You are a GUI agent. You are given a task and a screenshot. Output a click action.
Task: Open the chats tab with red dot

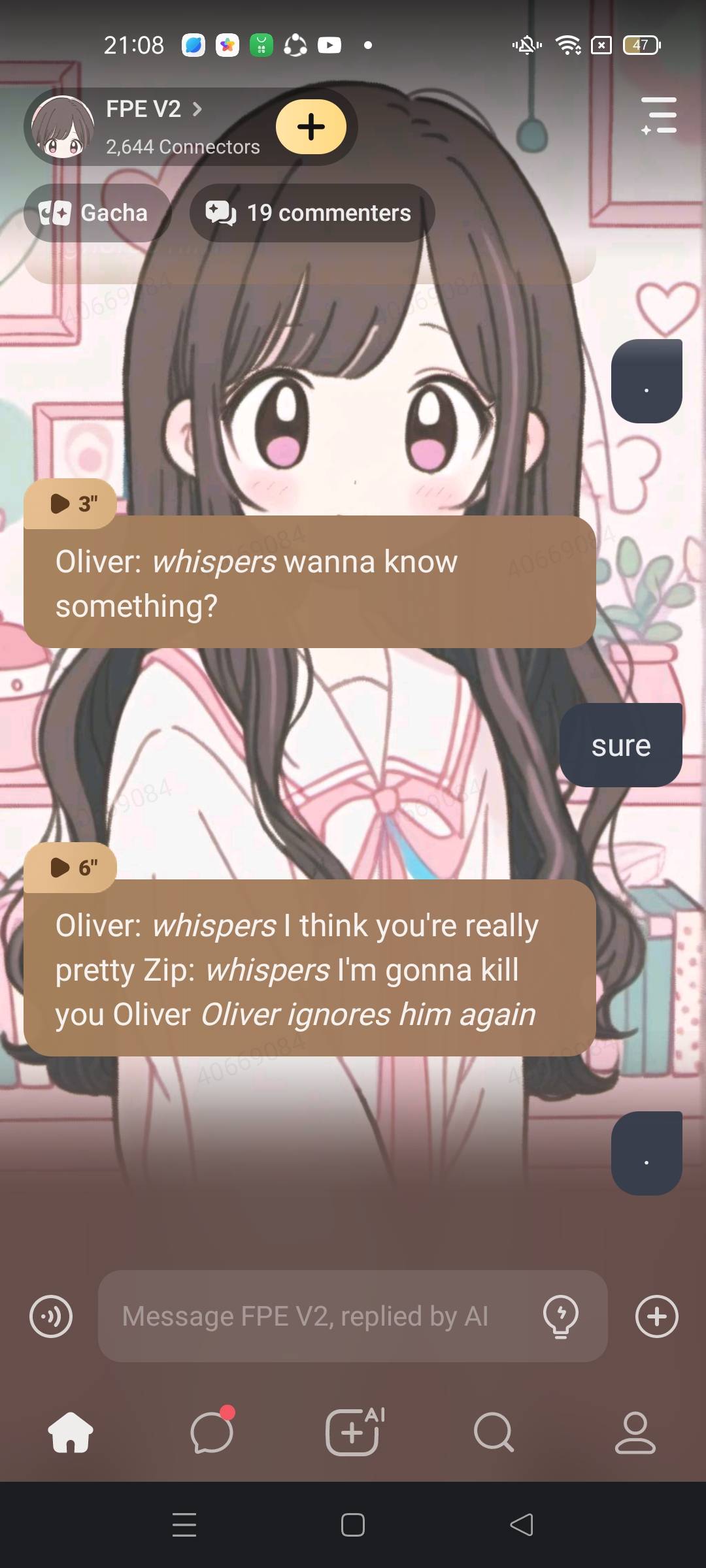pyautogui.click(x=212, y=1431)
